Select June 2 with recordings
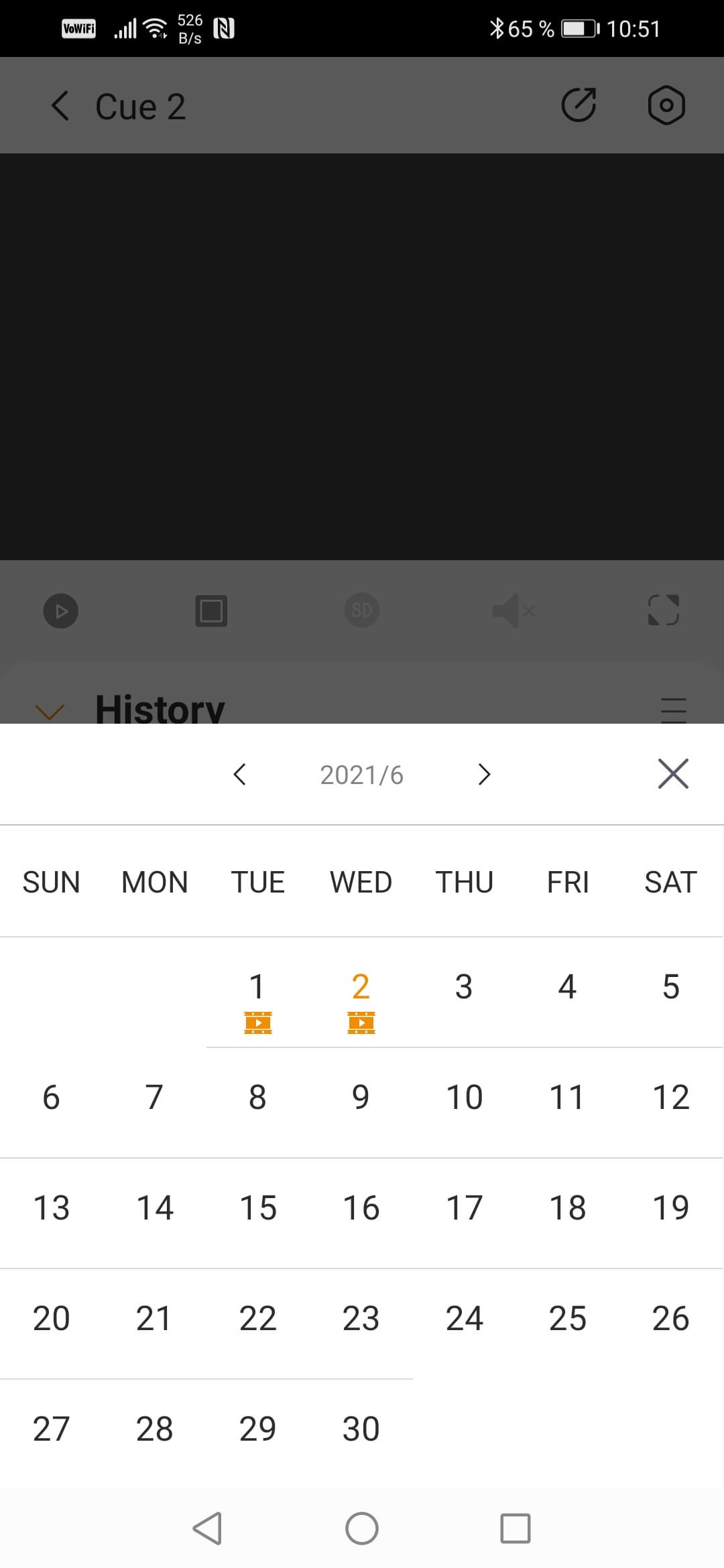Viewport: 724px width, 1568px height. pos(361,998)
